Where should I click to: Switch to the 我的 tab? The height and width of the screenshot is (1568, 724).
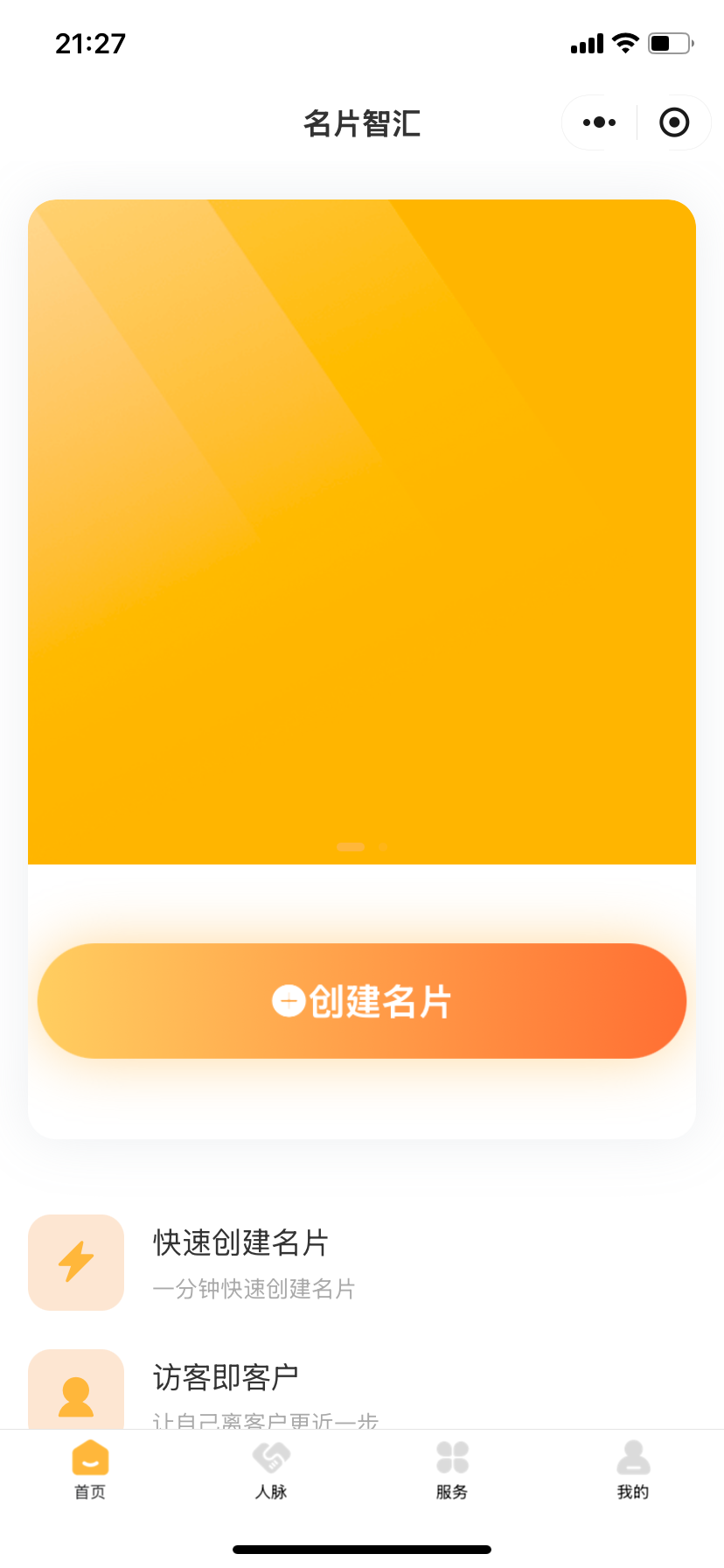pos(633,1470)
